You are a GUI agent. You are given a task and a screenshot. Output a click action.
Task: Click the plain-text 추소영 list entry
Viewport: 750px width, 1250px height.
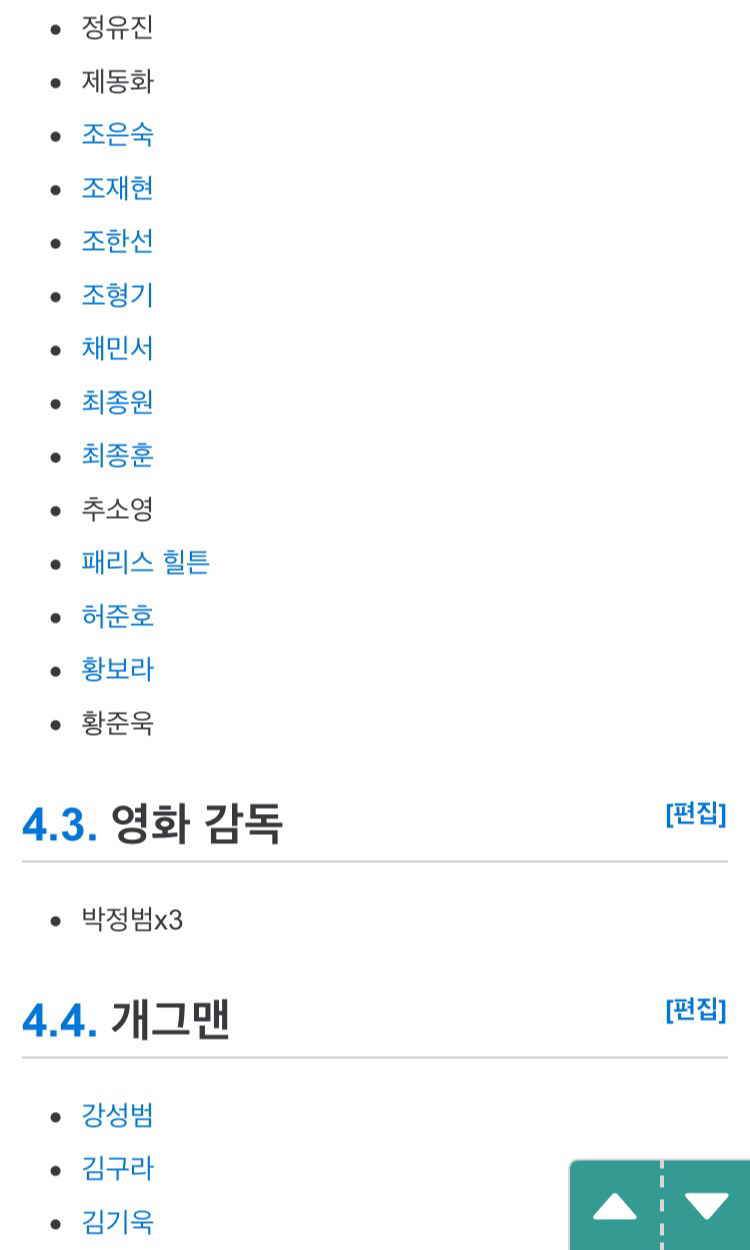(117, 509)
